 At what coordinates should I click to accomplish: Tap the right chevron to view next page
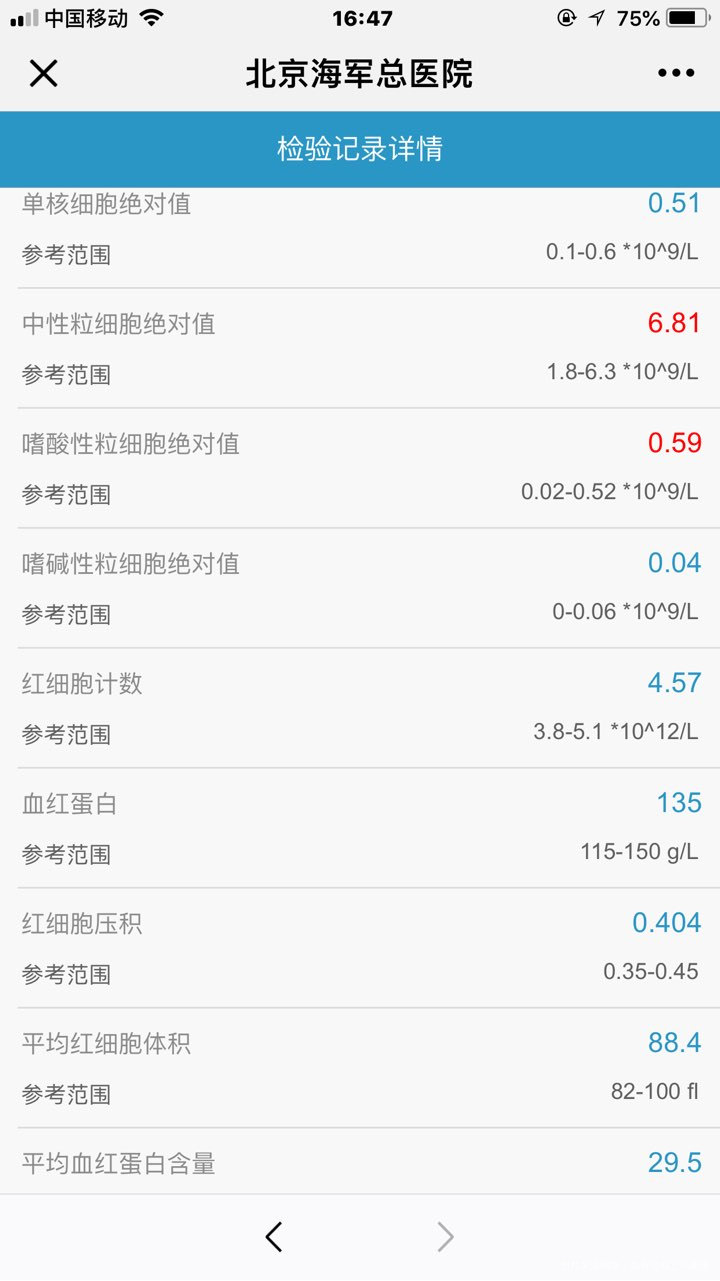tap(446, 1237)
